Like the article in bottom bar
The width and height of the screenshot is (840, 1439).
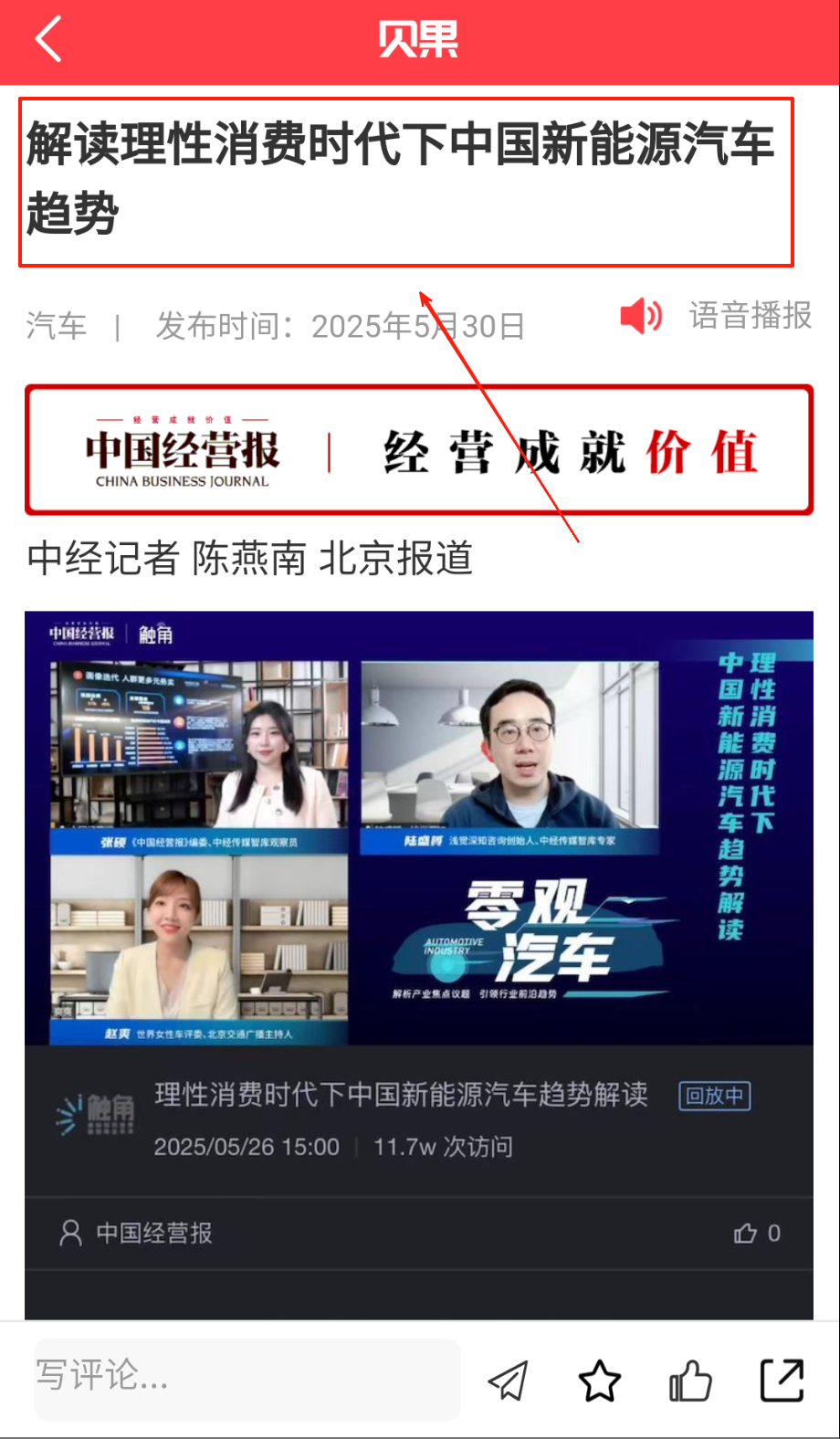(x=690, y=1380)
